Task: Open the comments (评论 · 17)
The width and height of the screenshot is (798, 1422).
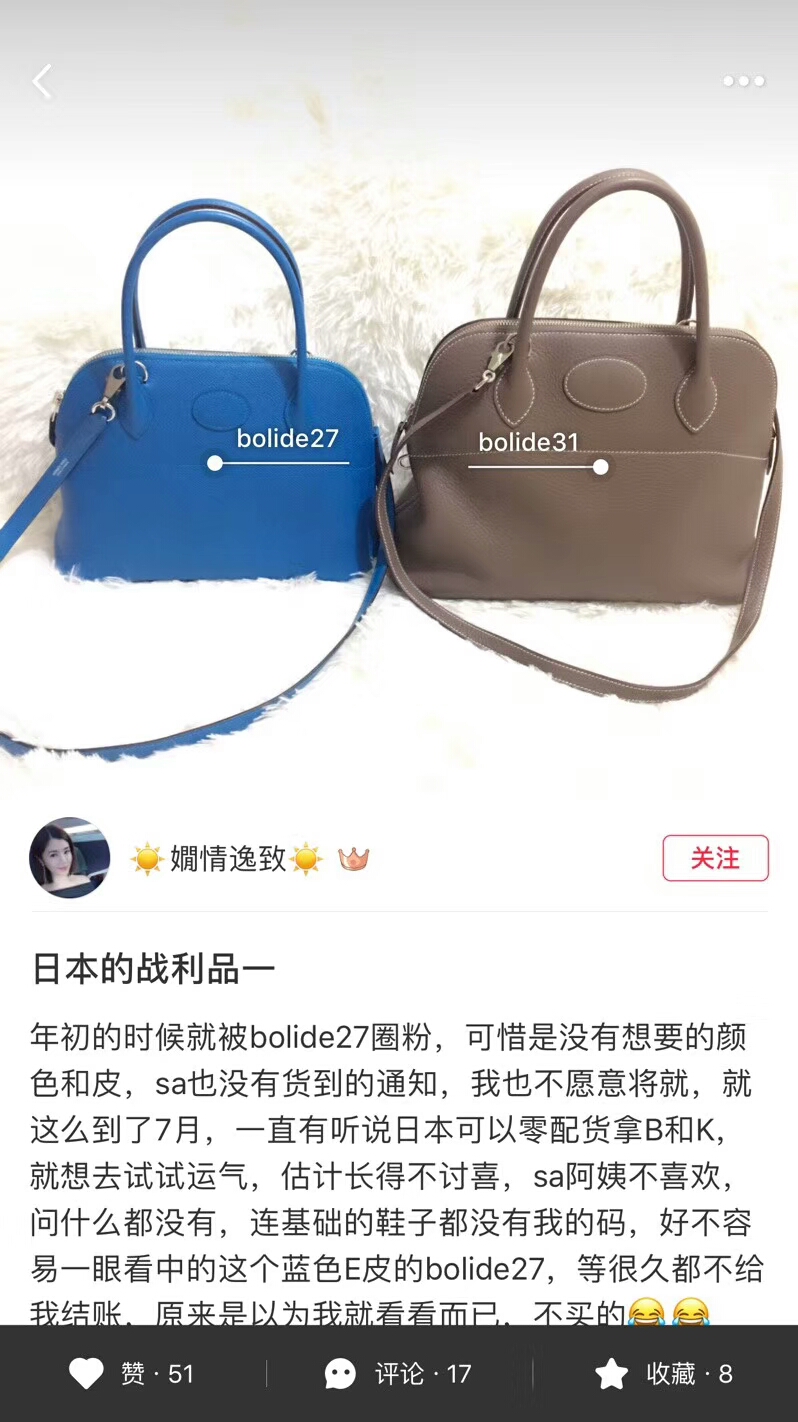Action: [398, 1374]
